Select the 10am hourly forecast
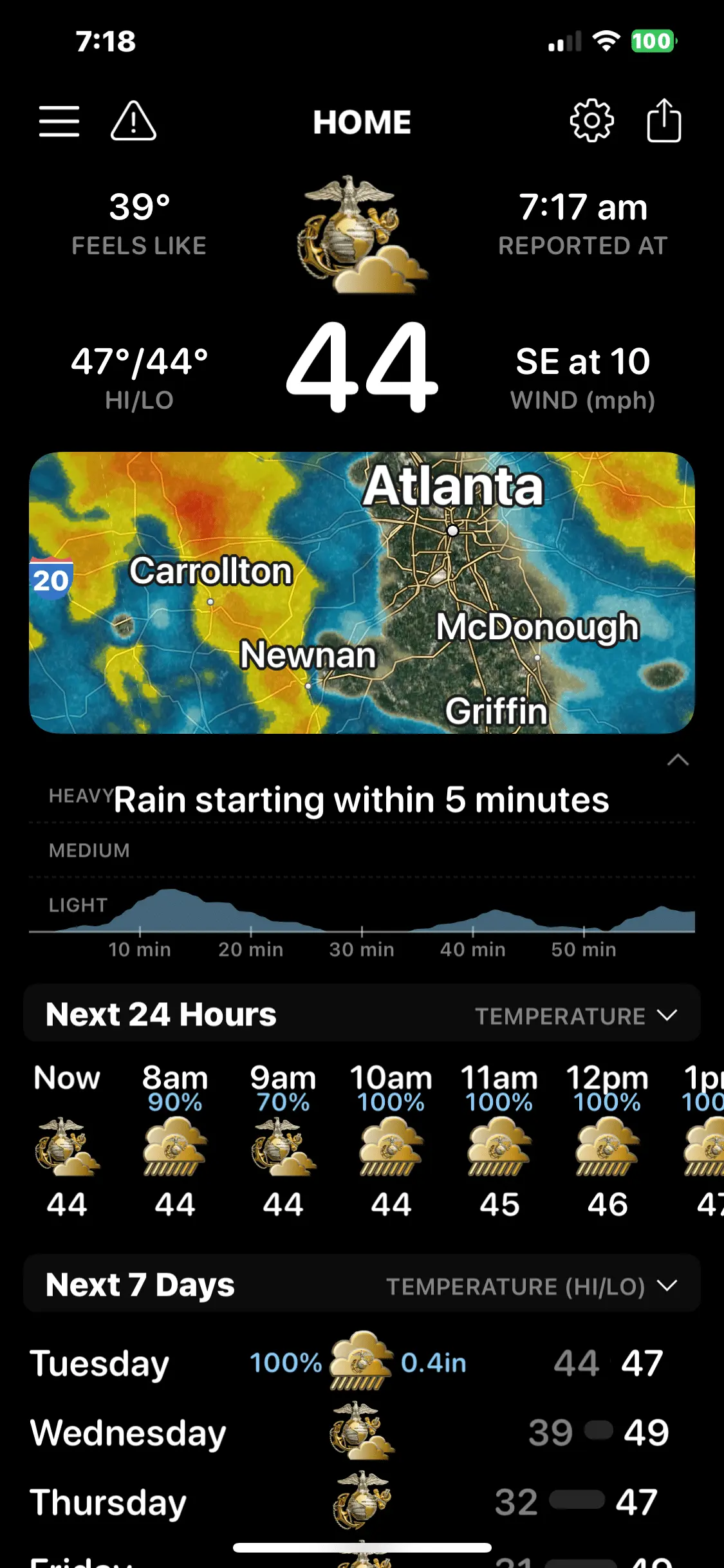 point(391,1141)
